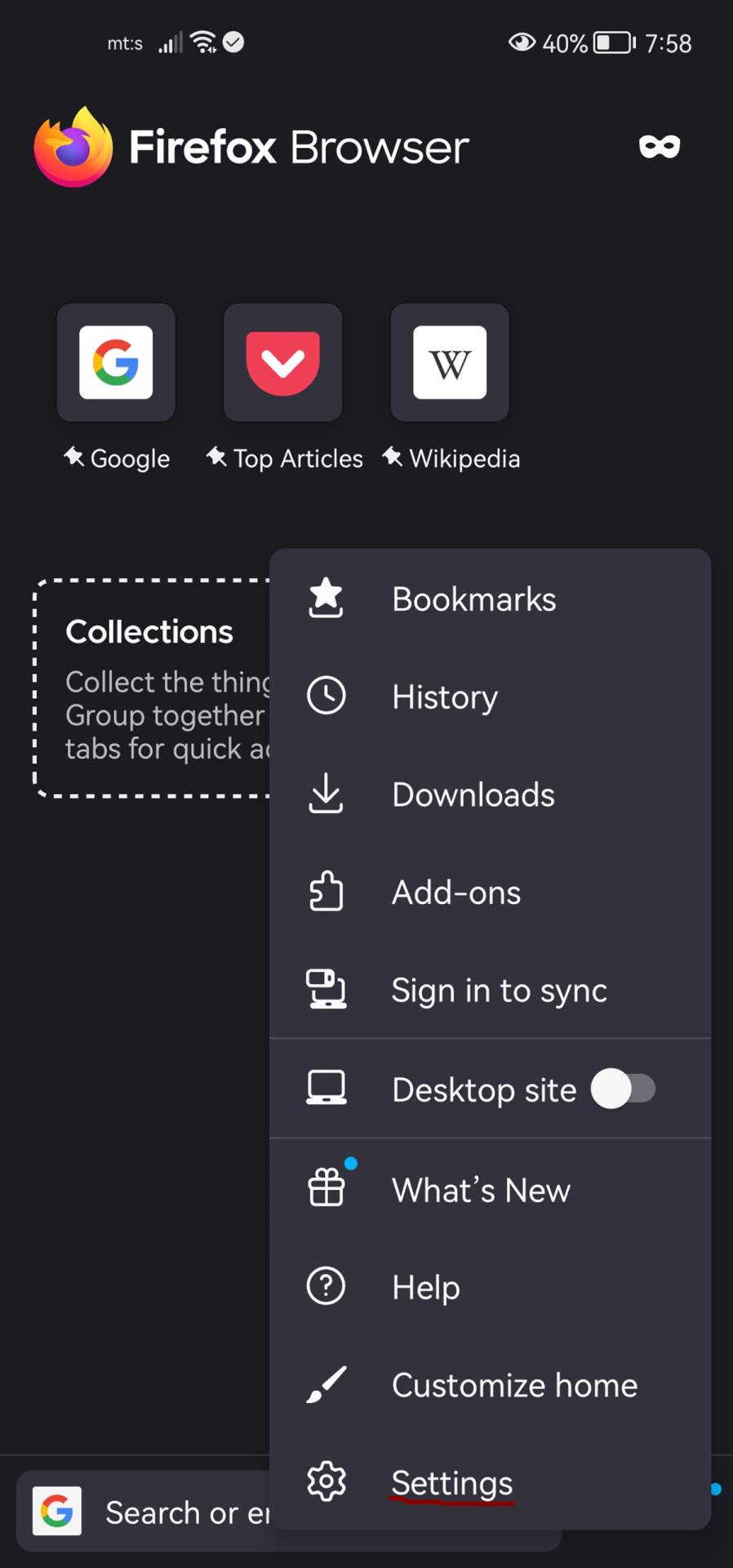Select Sign in to sync
Screen dimensions: 733x1568
(498, 989)
